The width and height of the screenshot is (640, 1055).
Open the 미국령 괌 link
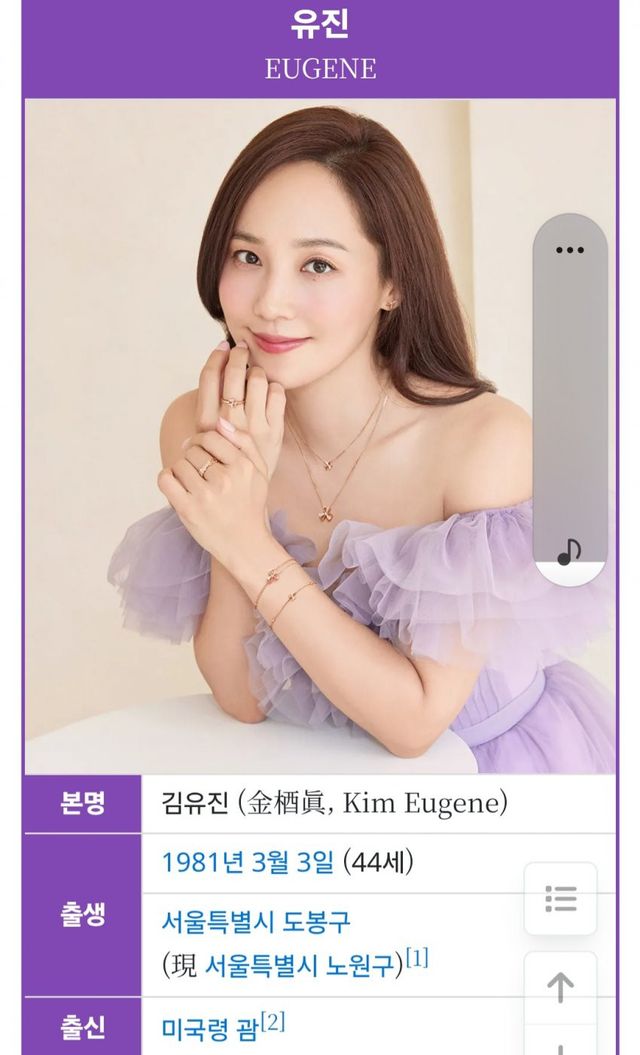[x=208, y=1026]
